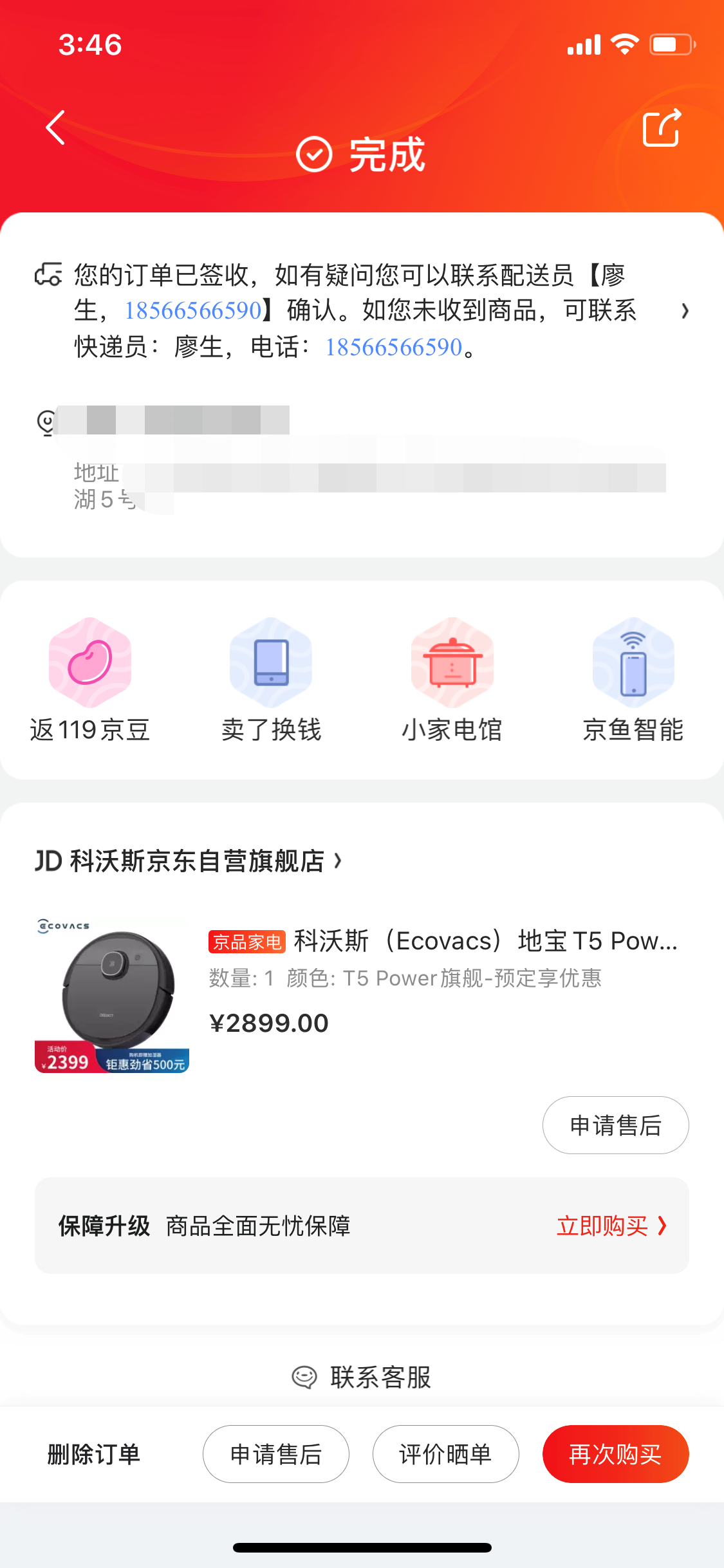Open the delivery tracking details chevron
This screenshot has height=1568, width=724.
tap(685, 311)
